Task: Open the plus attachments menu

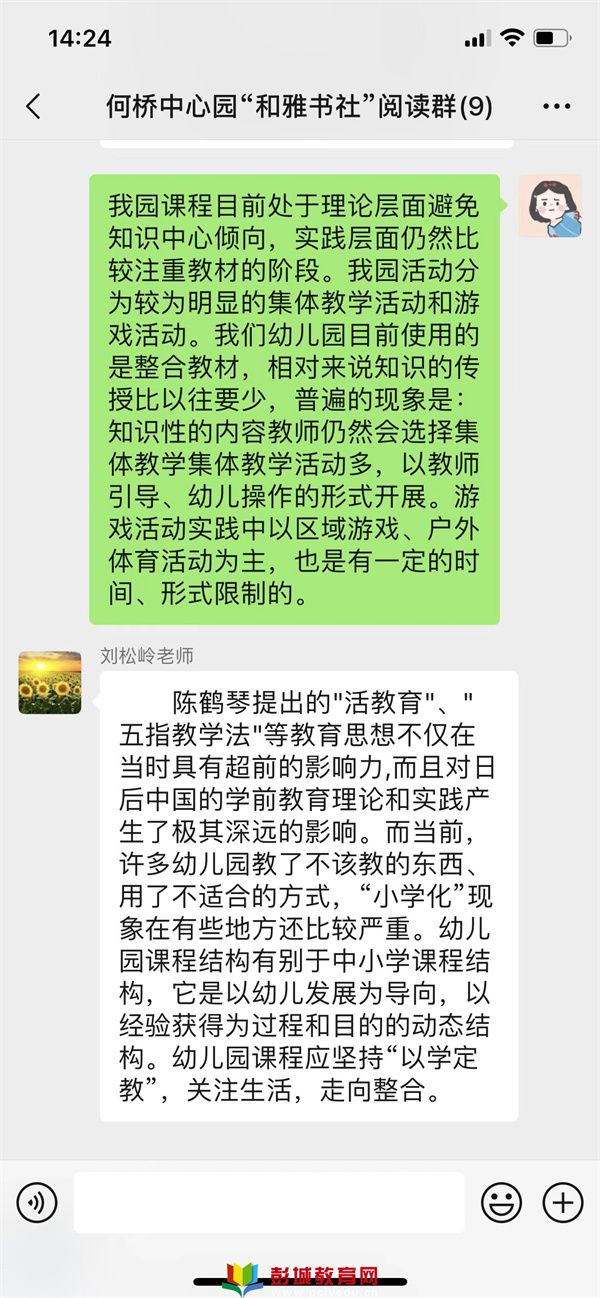Action: point(562,1202)
